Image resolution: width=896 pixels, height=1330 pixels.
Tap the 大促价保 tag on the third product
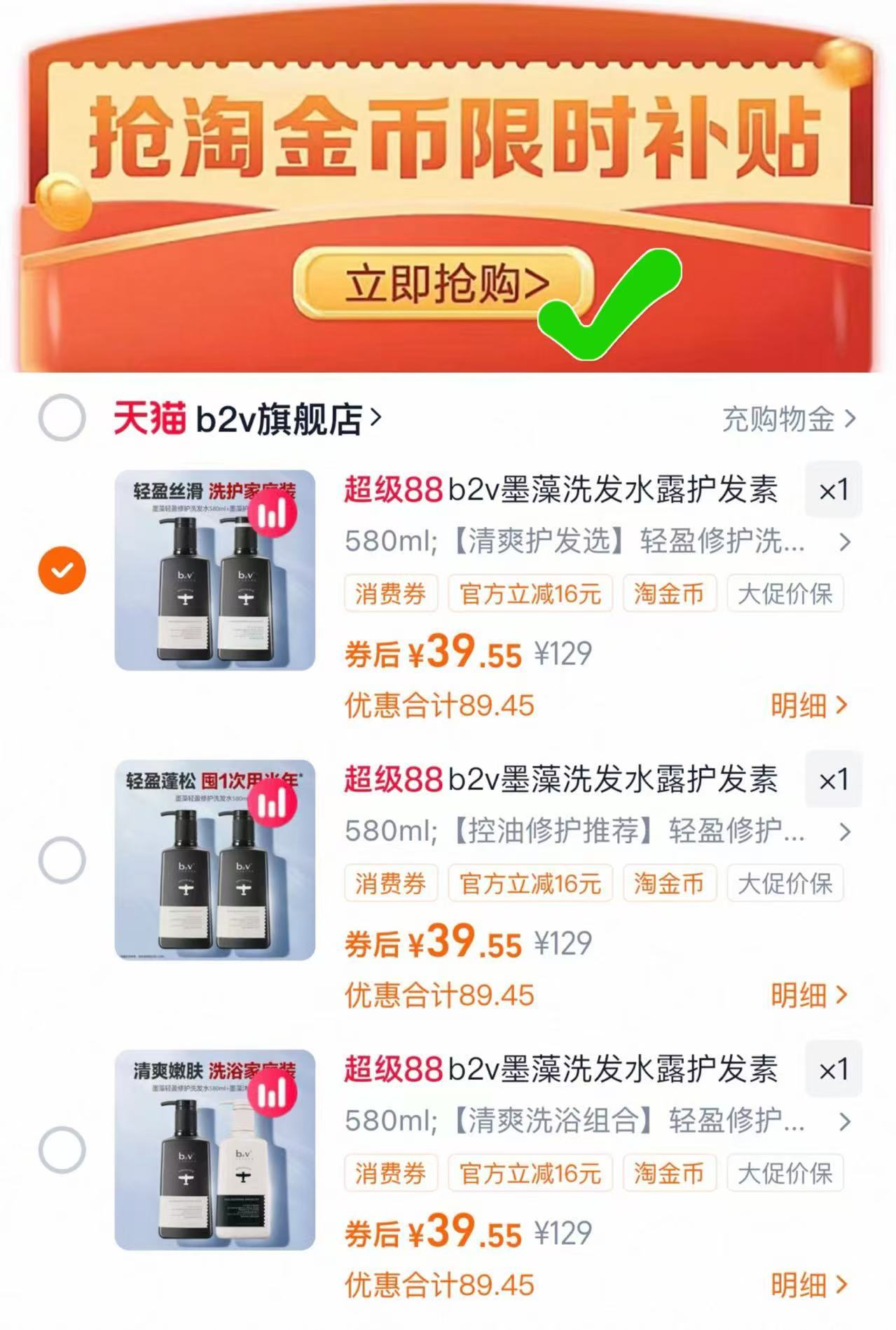(x=785, y=1174)
